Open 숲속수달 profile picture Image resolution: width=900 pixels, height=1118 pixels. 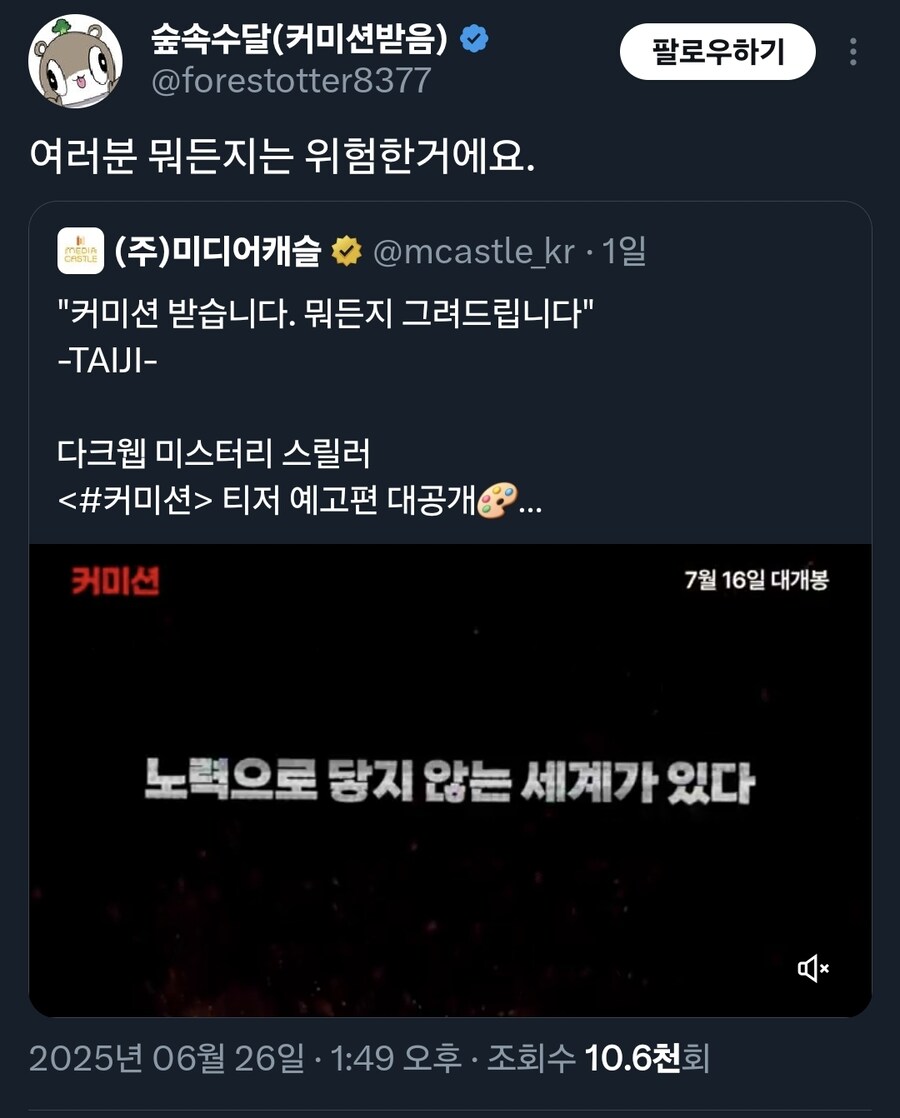pyautogui.click(x=75, y=60)
